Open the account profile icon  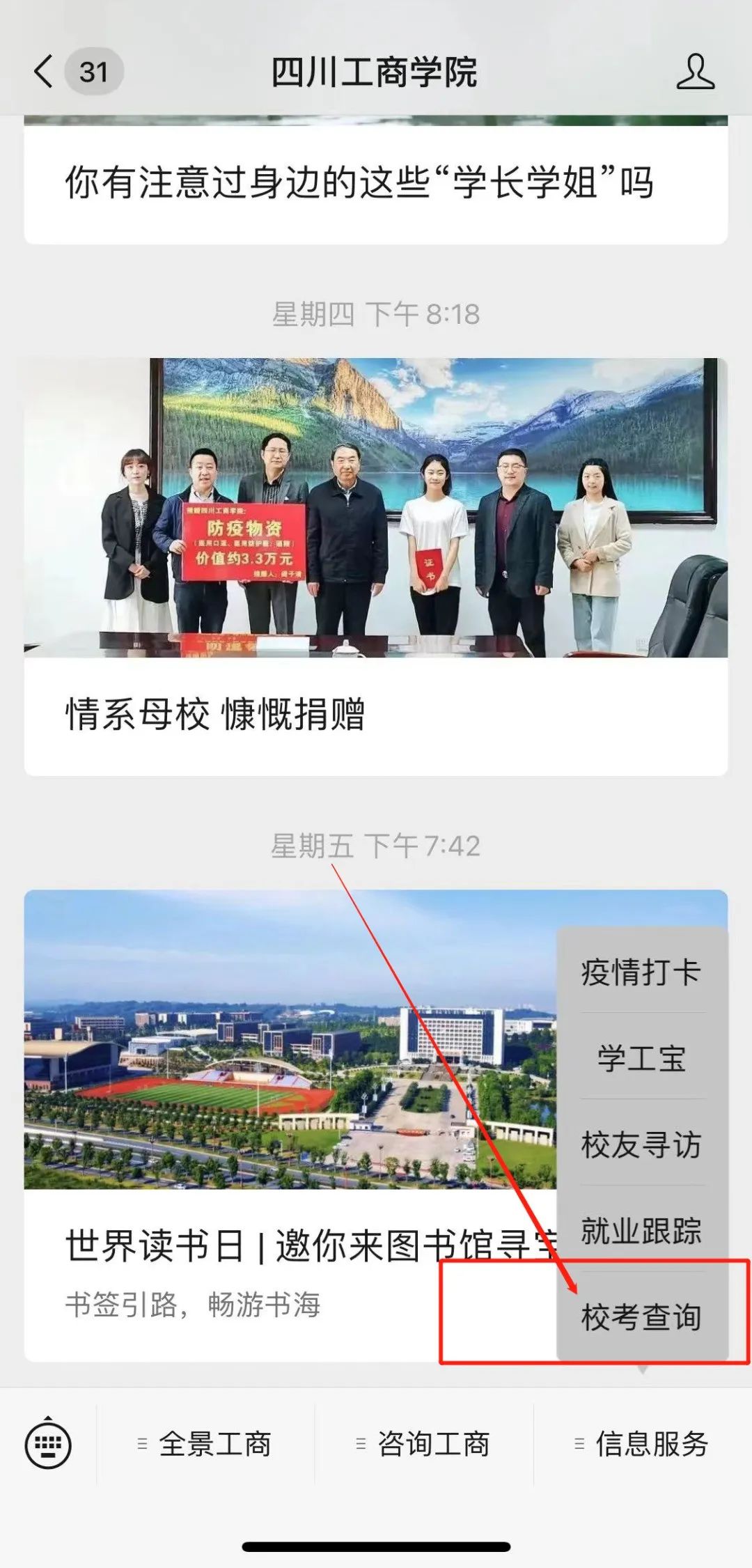695,72
